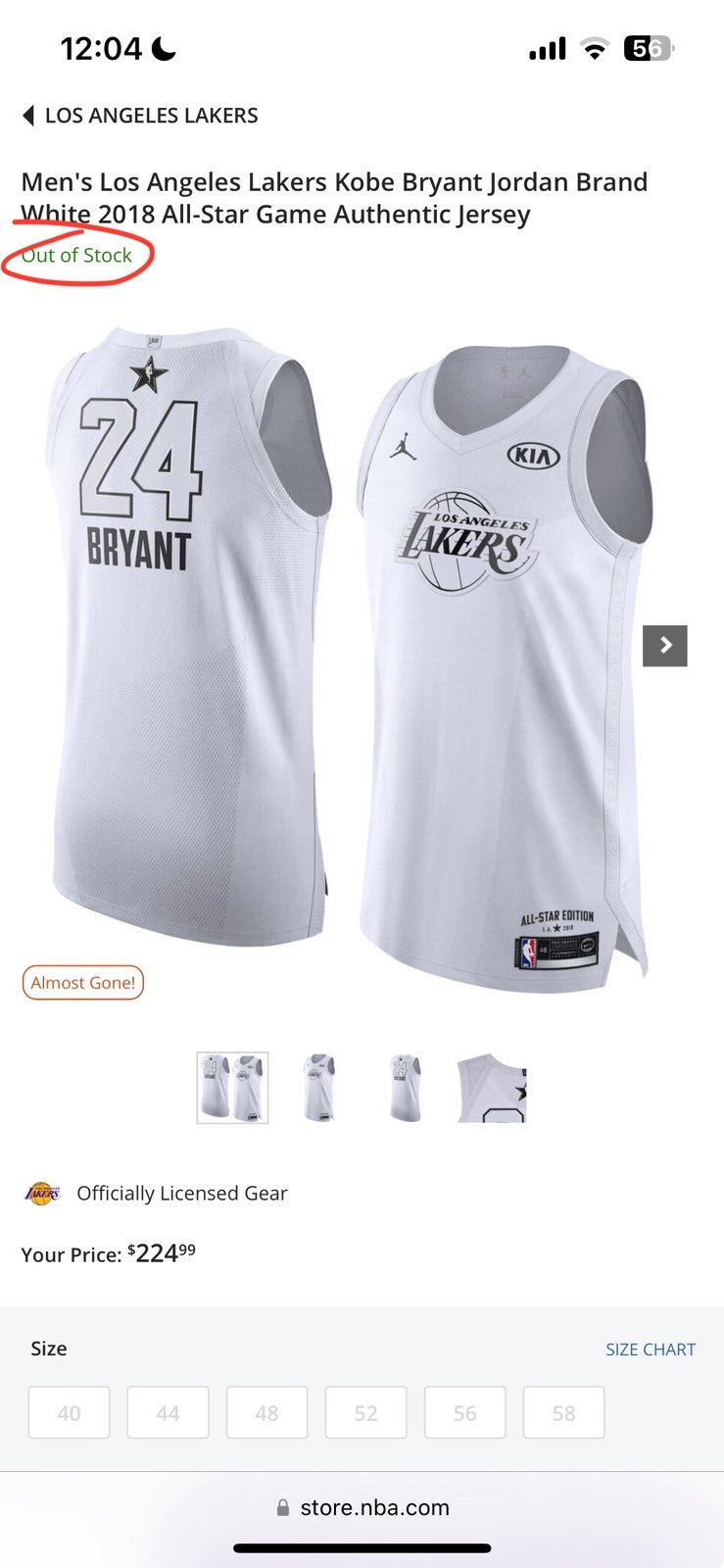The image size is (724, 1568).
Task: View the third thumbnail, jersey back
Action: pos(405,1088)
